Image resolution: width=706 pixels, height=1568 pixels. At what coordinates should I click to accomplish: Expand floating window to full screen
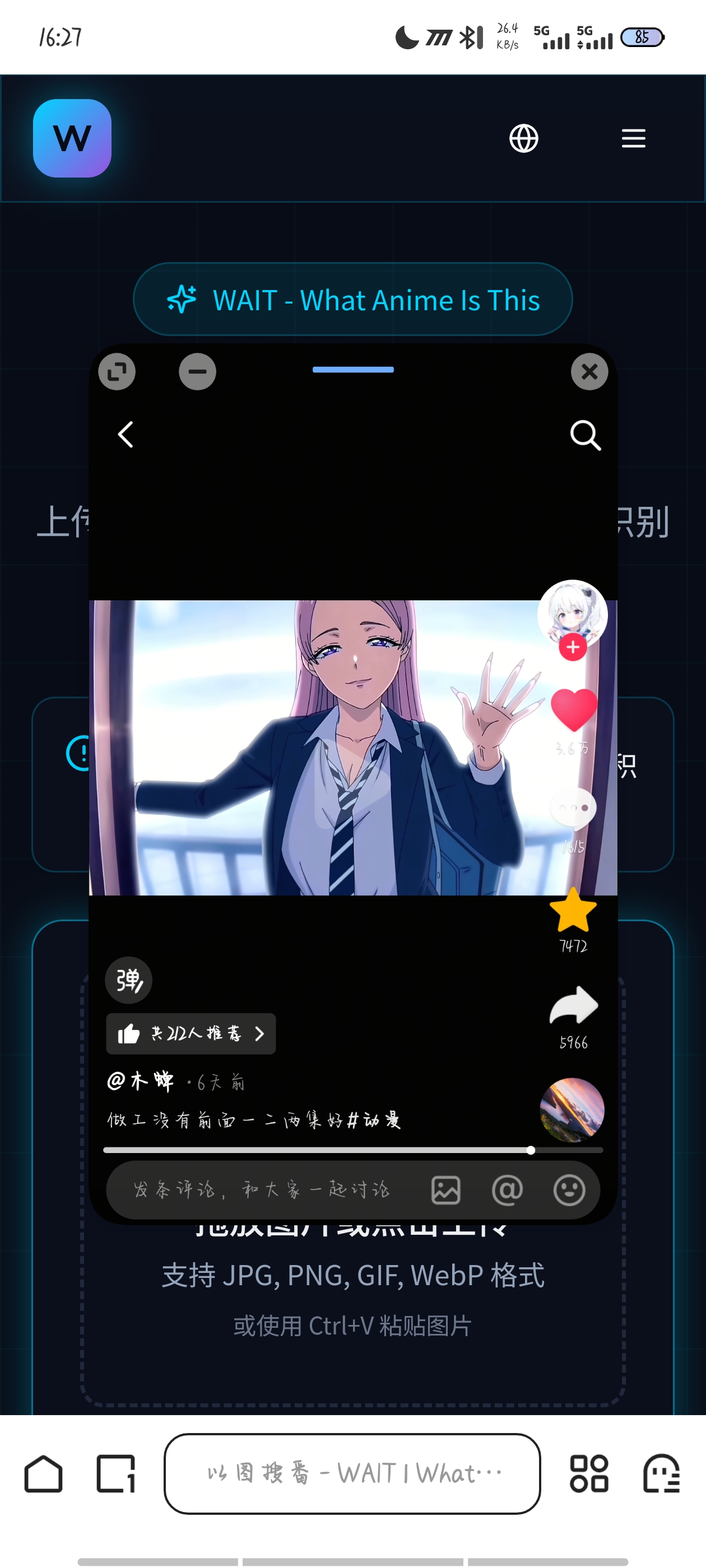(x=117, y=371)
